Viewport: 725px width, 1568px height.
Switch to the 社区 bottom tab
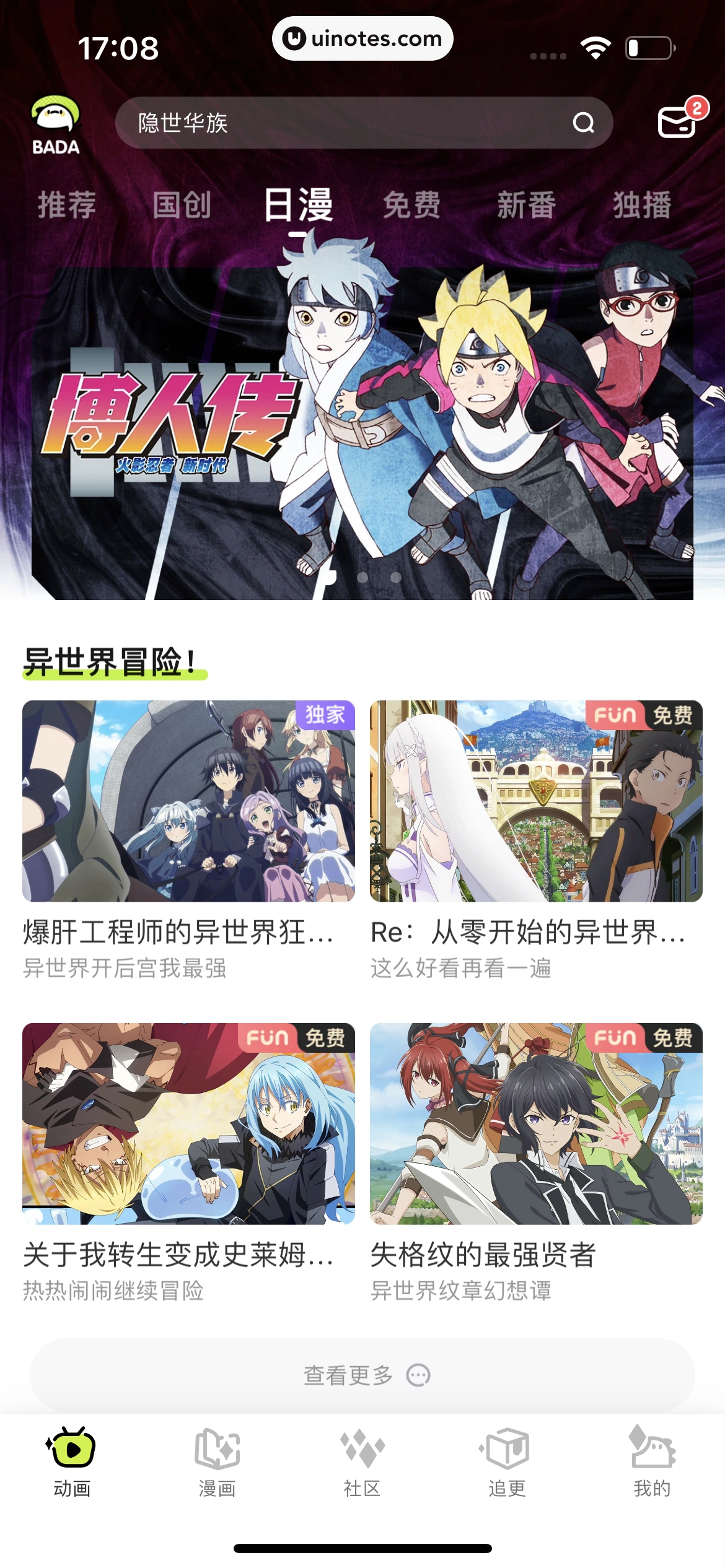pyautogui.click(x=362, y=1461)
